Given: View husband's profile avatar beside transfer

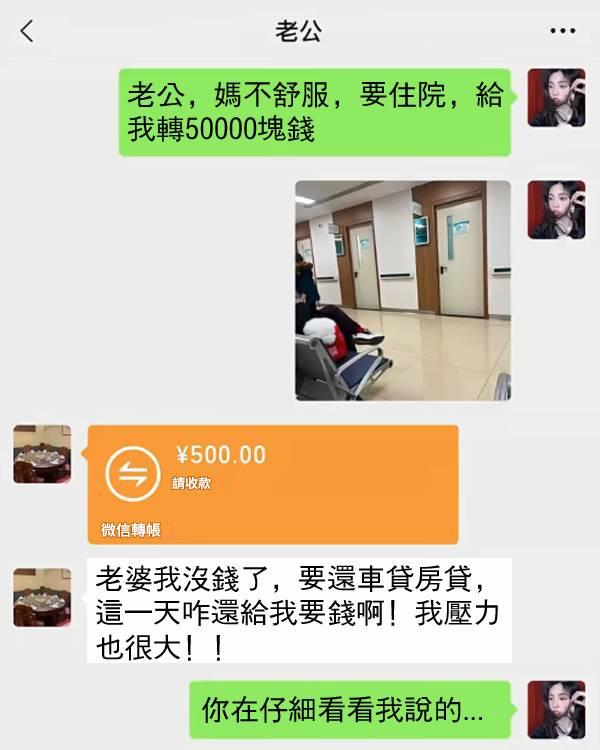Looking at the screenshot, I should [42, 454].
